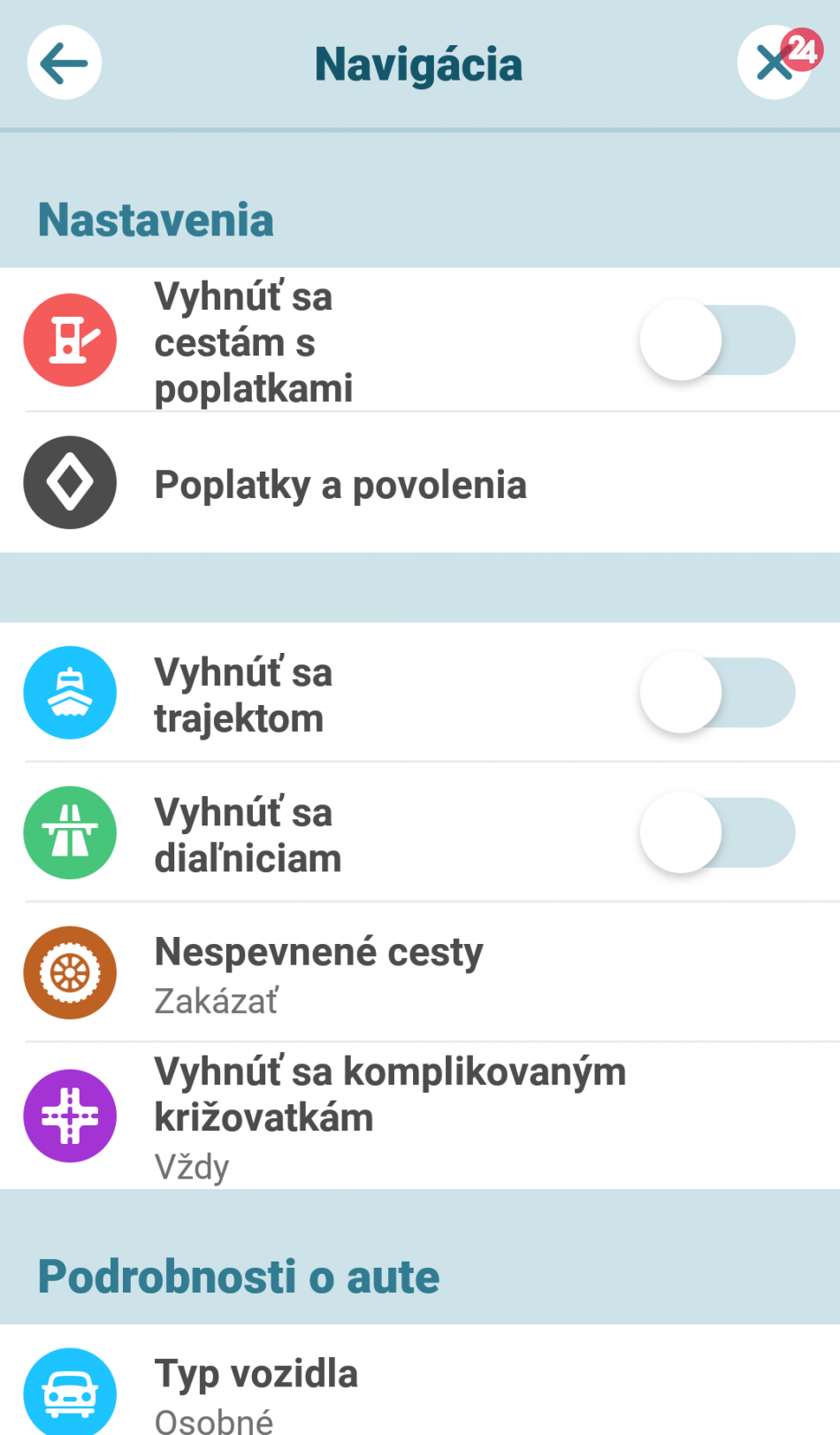This screenshot has height=1435, width=840.
Task: Go back from Navigácia settings
Action: point(65,63)
